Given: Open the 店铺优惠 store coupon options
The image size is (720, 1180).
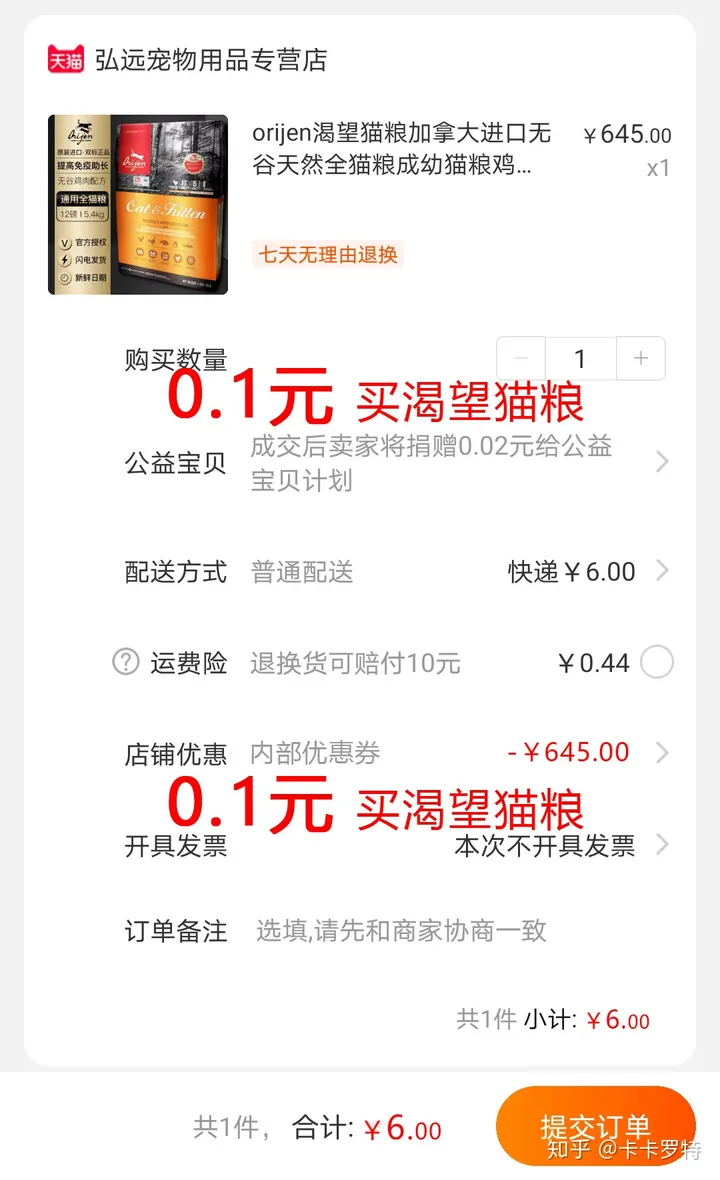Looking at the screenshot, I should 397,753.
